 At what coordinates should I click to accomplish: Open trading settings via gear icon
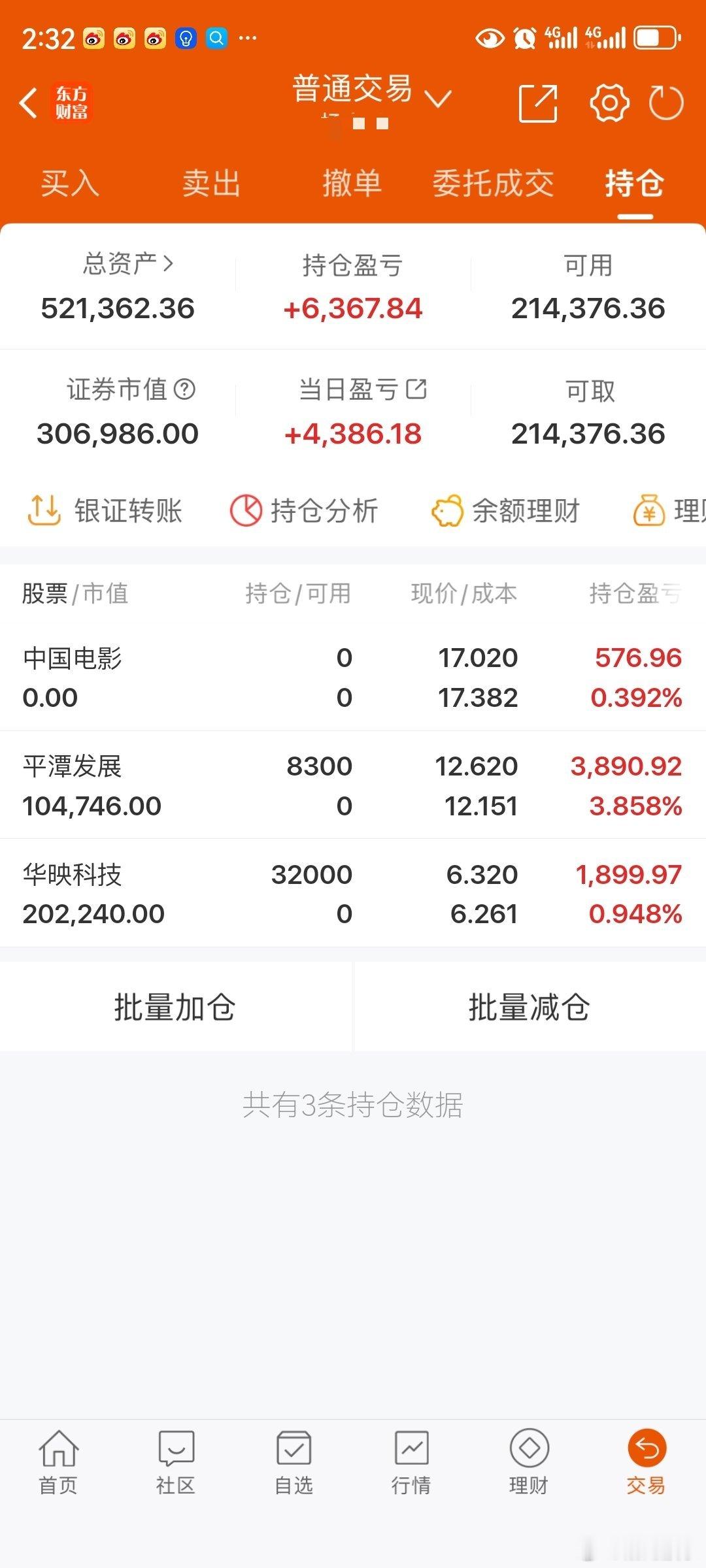[609, 102]
